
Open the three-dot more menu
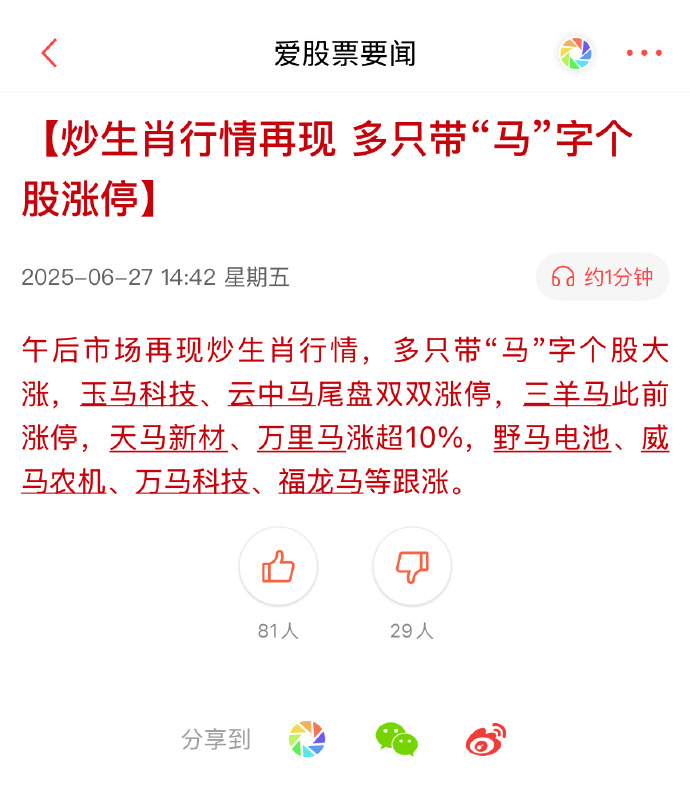[644, 53]
